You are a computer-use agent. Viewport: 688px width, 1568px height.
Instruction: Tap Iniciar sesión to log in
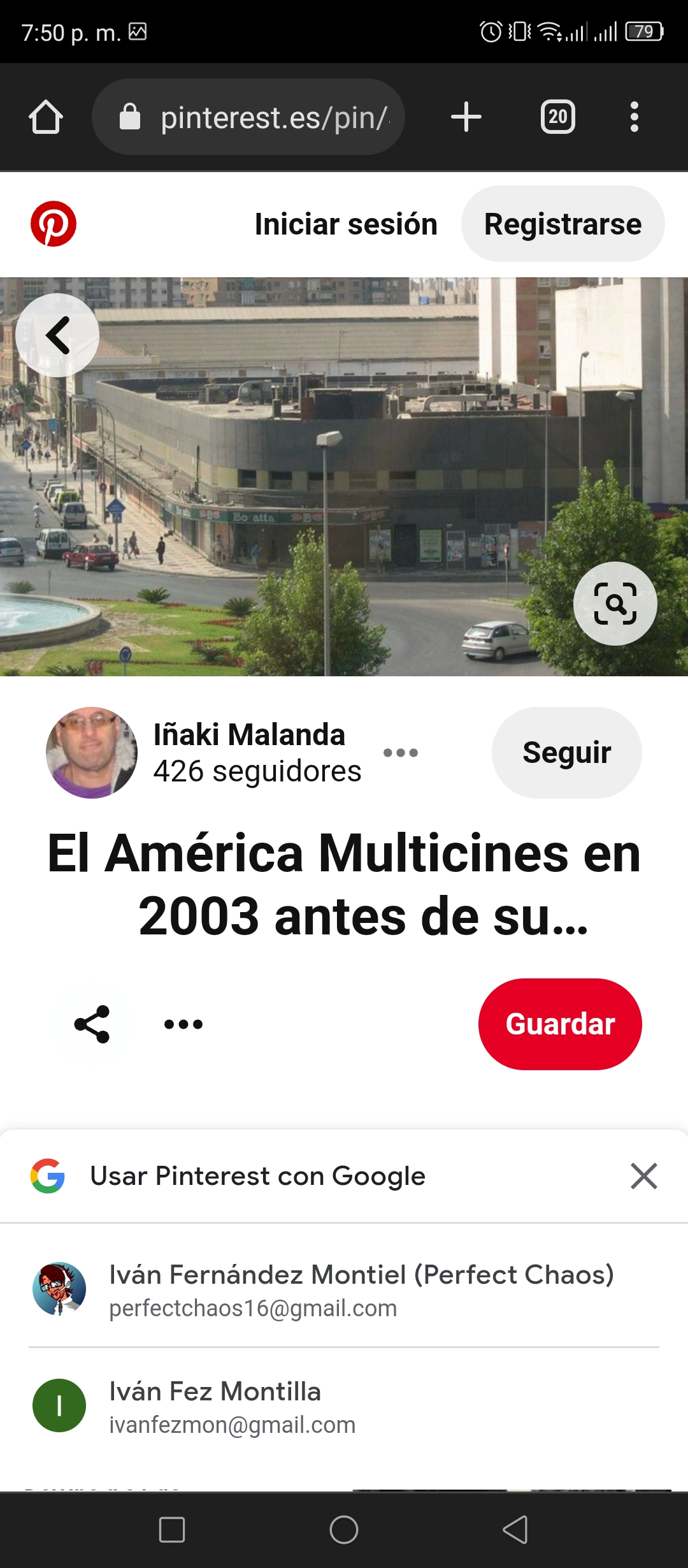(x=346, y=224)
